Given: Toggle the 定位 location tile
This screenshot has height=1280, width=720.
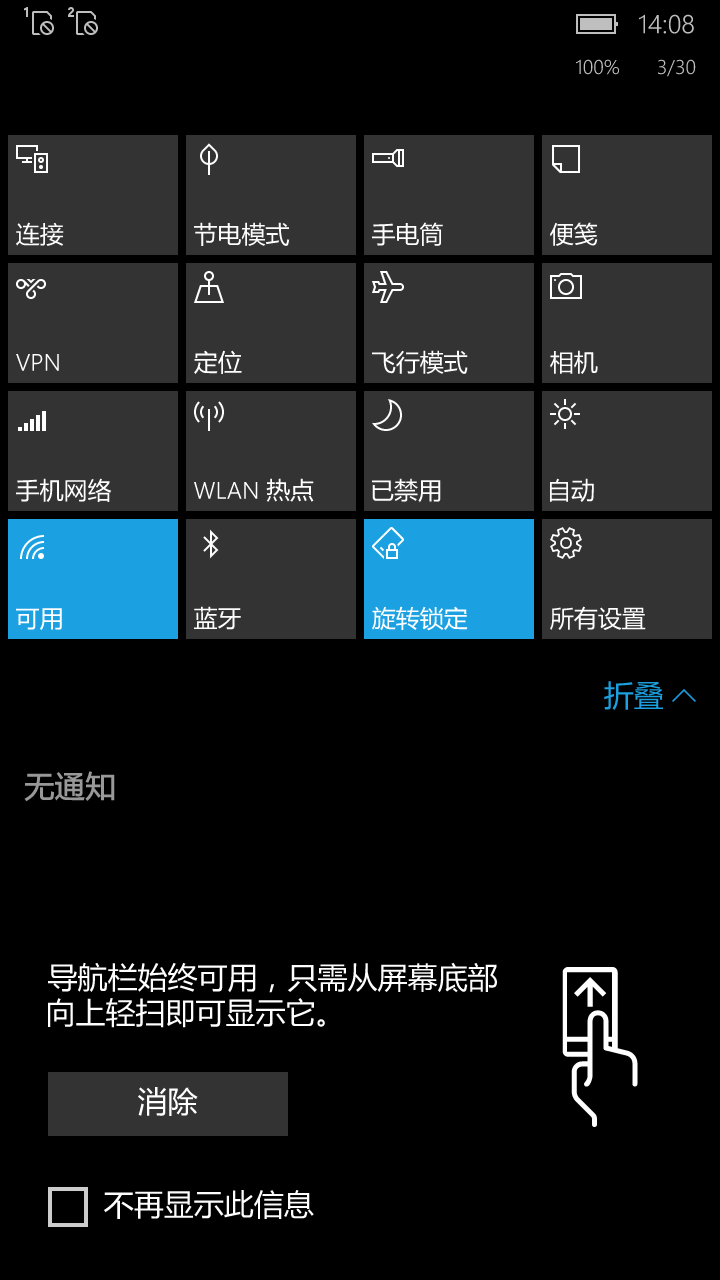Looking at the screenshot, I should pos(271,323).
